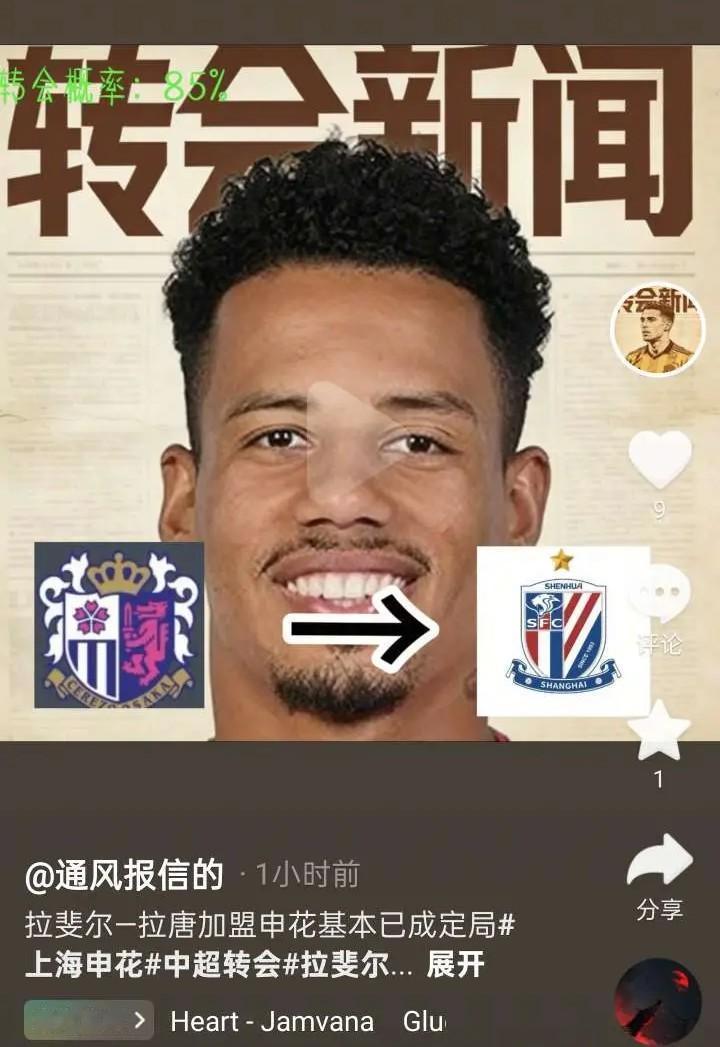Like this video with the heart

click(659, 459)
